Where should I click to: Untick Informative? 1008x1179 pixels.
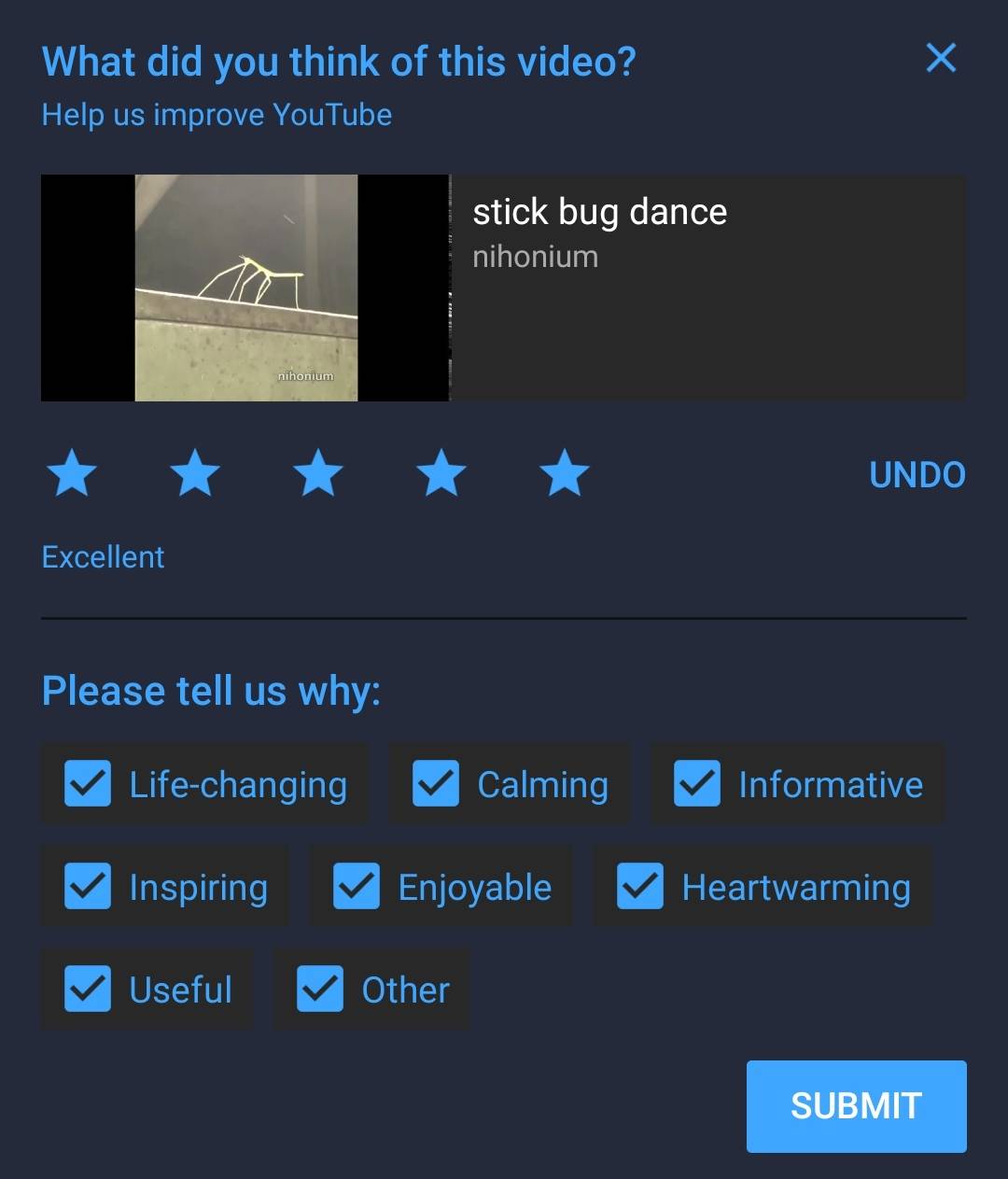697,783
